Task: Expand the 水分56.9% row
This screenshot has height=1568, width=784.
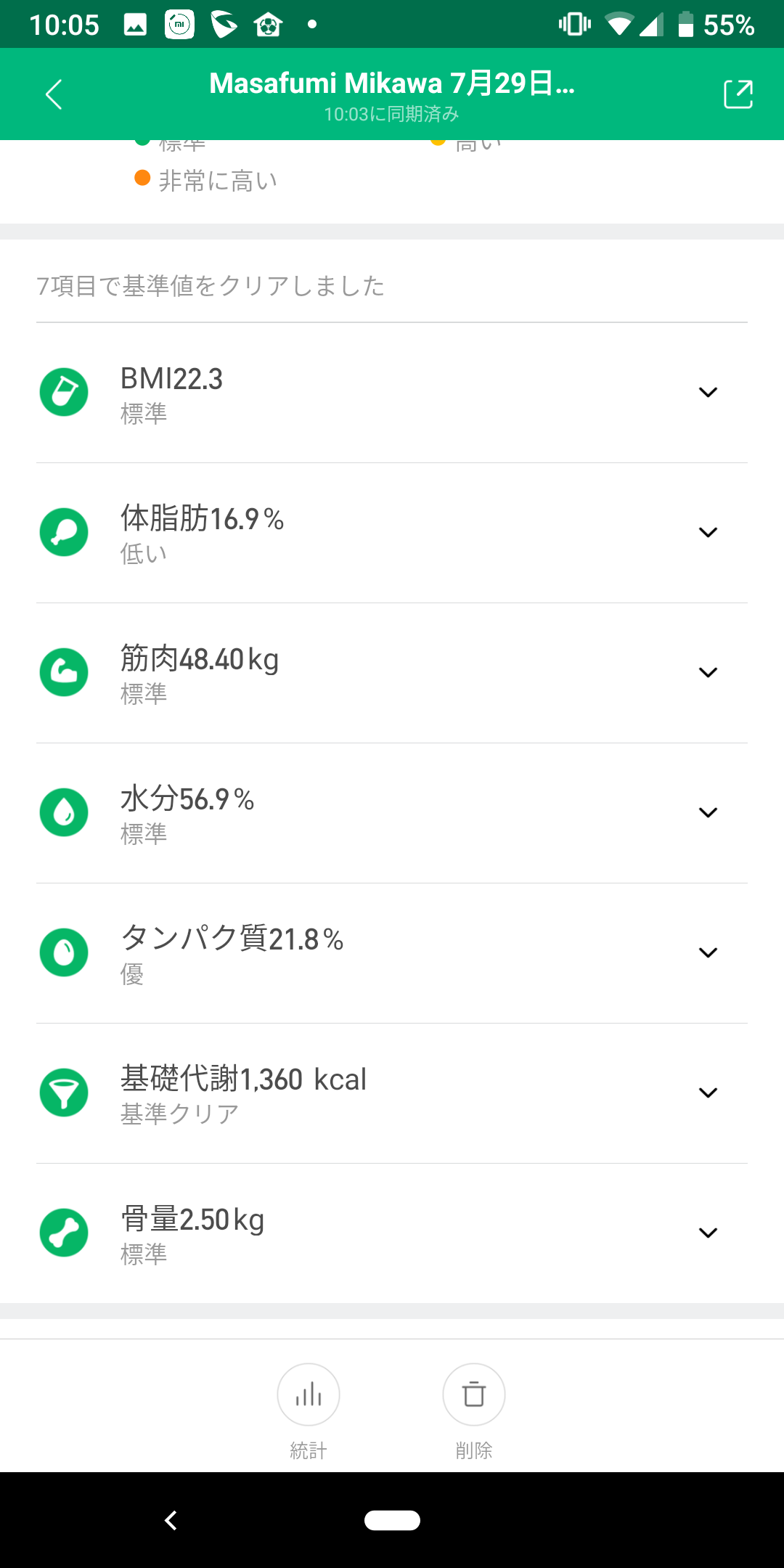Action: pos(392,813)
